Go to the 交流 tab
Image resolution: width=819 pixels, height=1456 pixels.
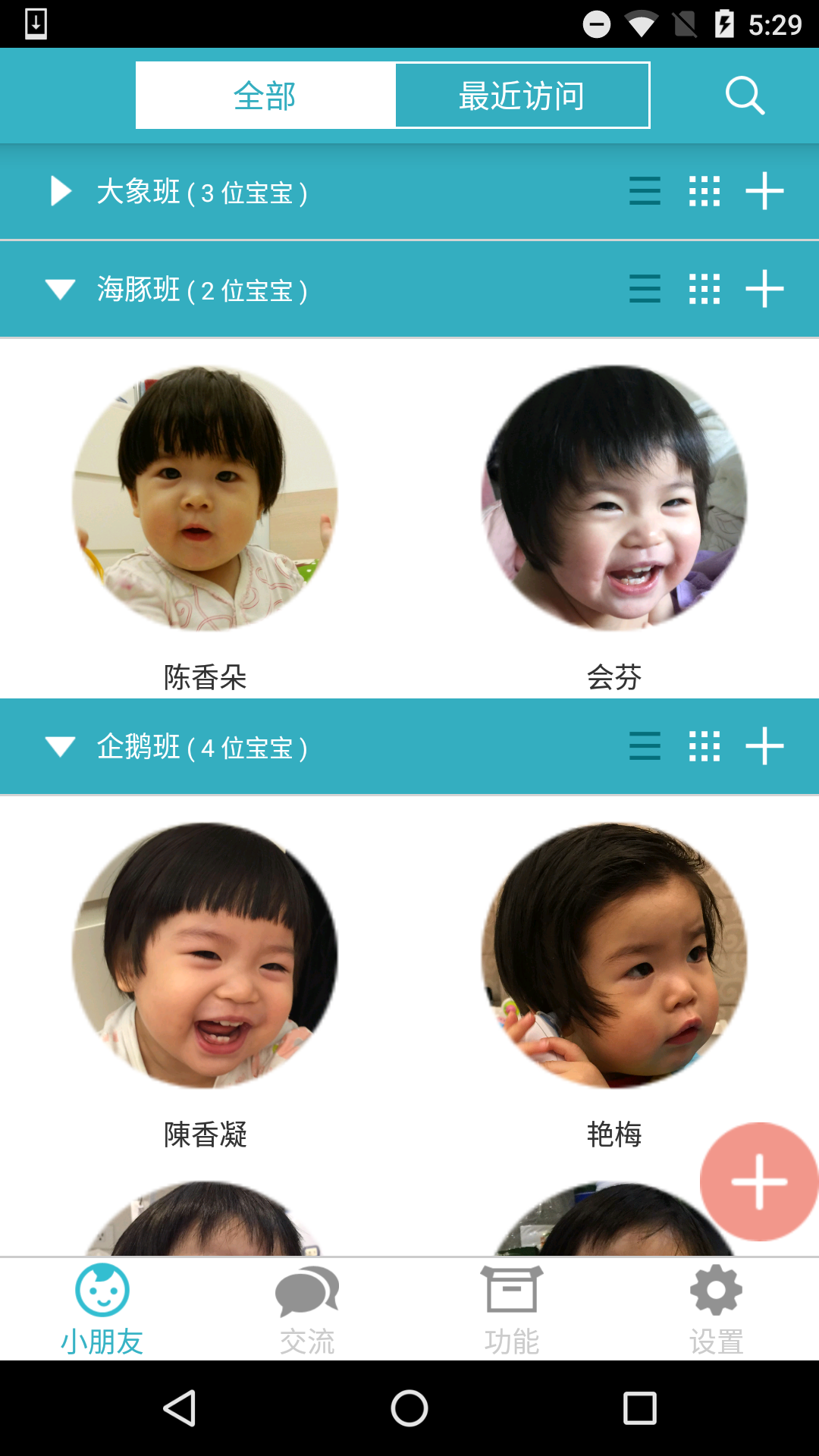pos(307,1309)
